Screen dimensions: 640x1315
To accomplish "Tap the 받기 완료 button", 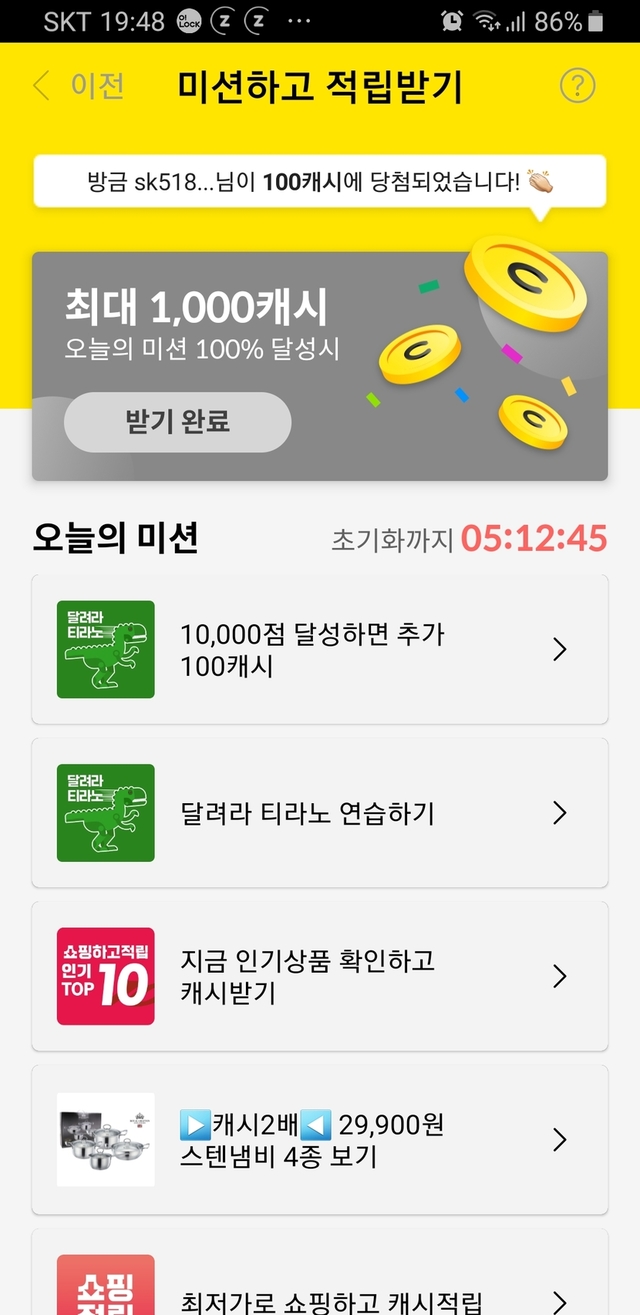I will [x=177, y=422].
